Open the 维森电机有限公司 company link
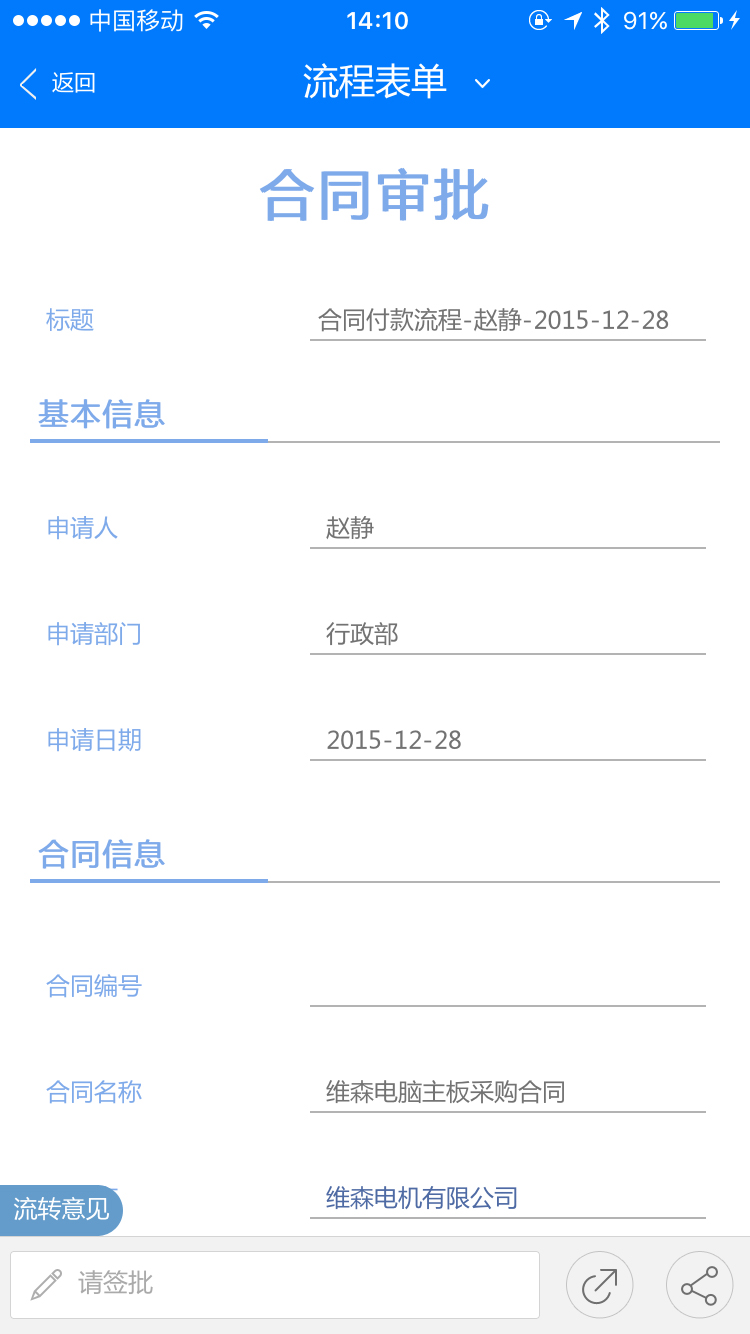750x1334 pixels. pos(422,1197)
